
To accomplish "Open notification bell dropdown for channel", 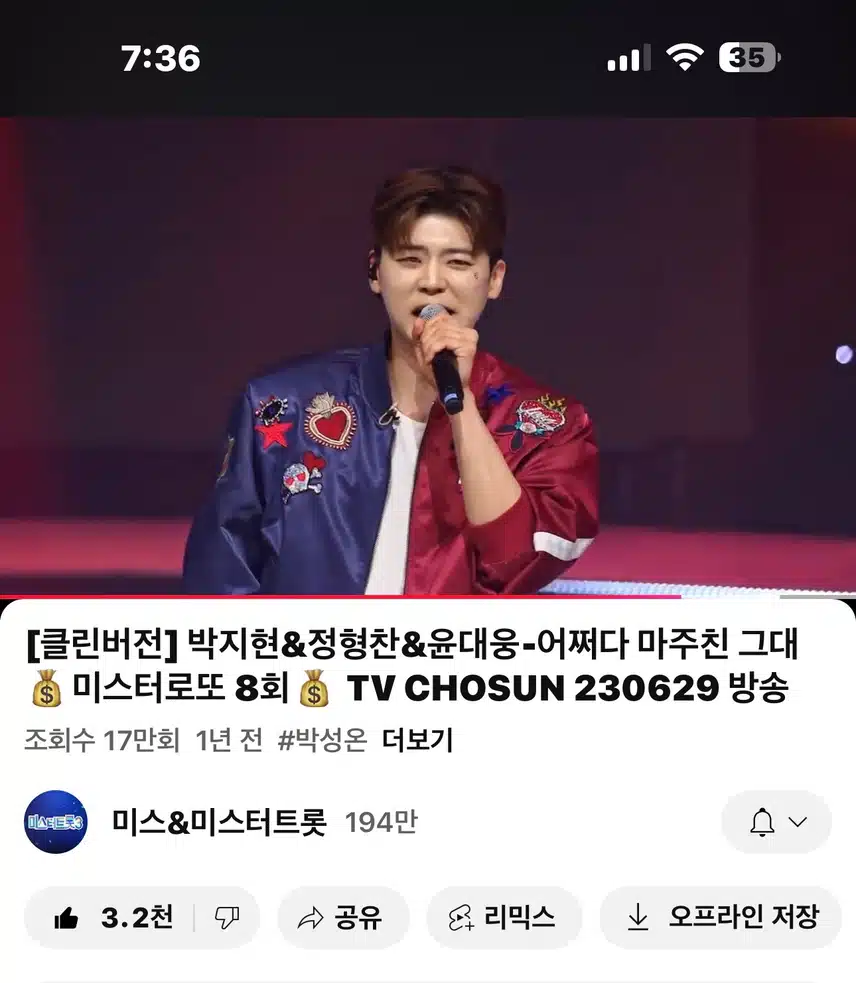I will 777,822.
